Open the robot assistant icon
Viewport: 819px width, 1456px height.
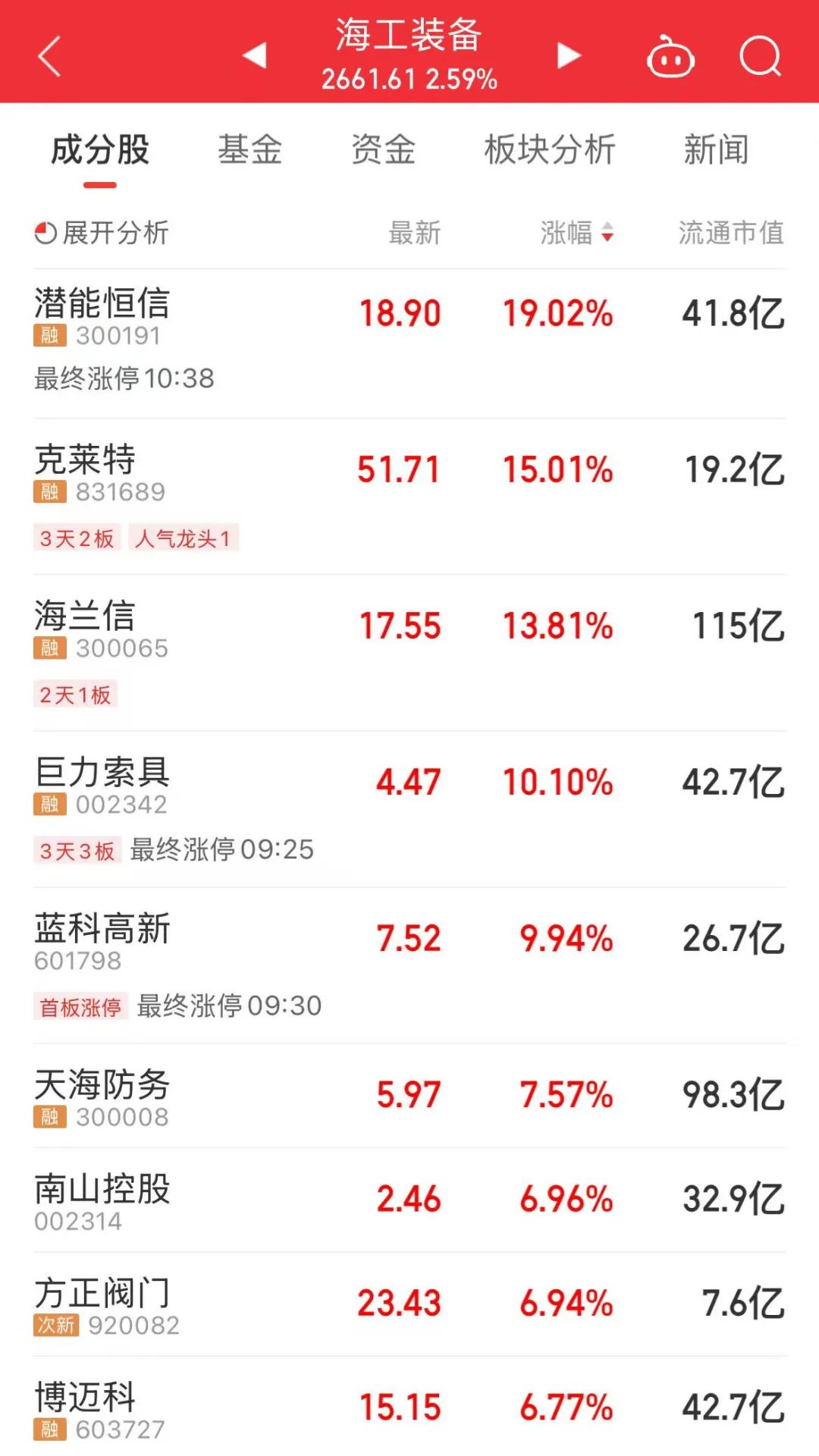pyautogui.click(x=670, y=57)
